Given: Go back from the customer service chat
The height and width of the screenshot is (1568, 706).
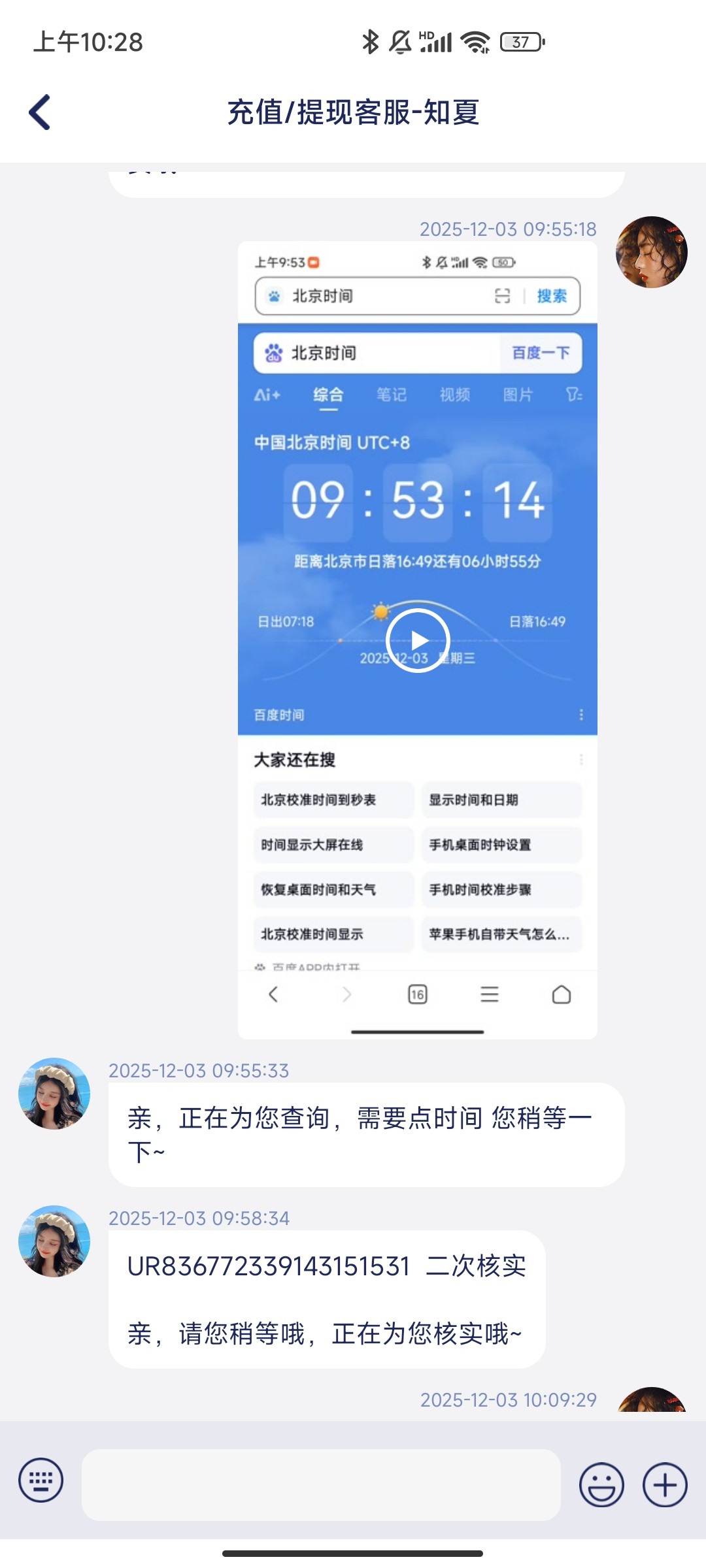Looking at the screenshot, I should click(x=41, y=112).
